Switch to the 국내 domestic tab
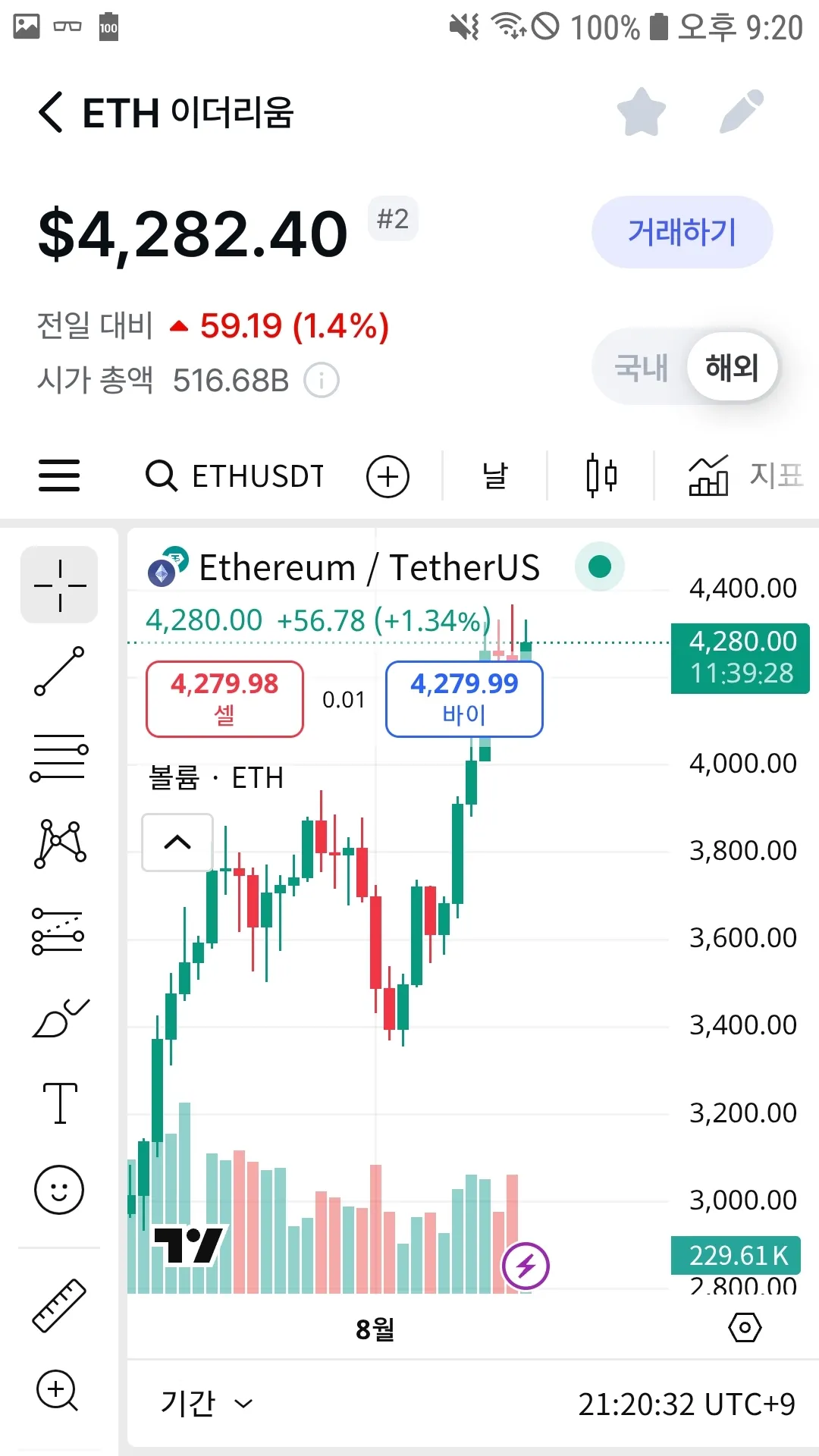The height and width of the screenshot is (1456, 819). tap(642, 368)
